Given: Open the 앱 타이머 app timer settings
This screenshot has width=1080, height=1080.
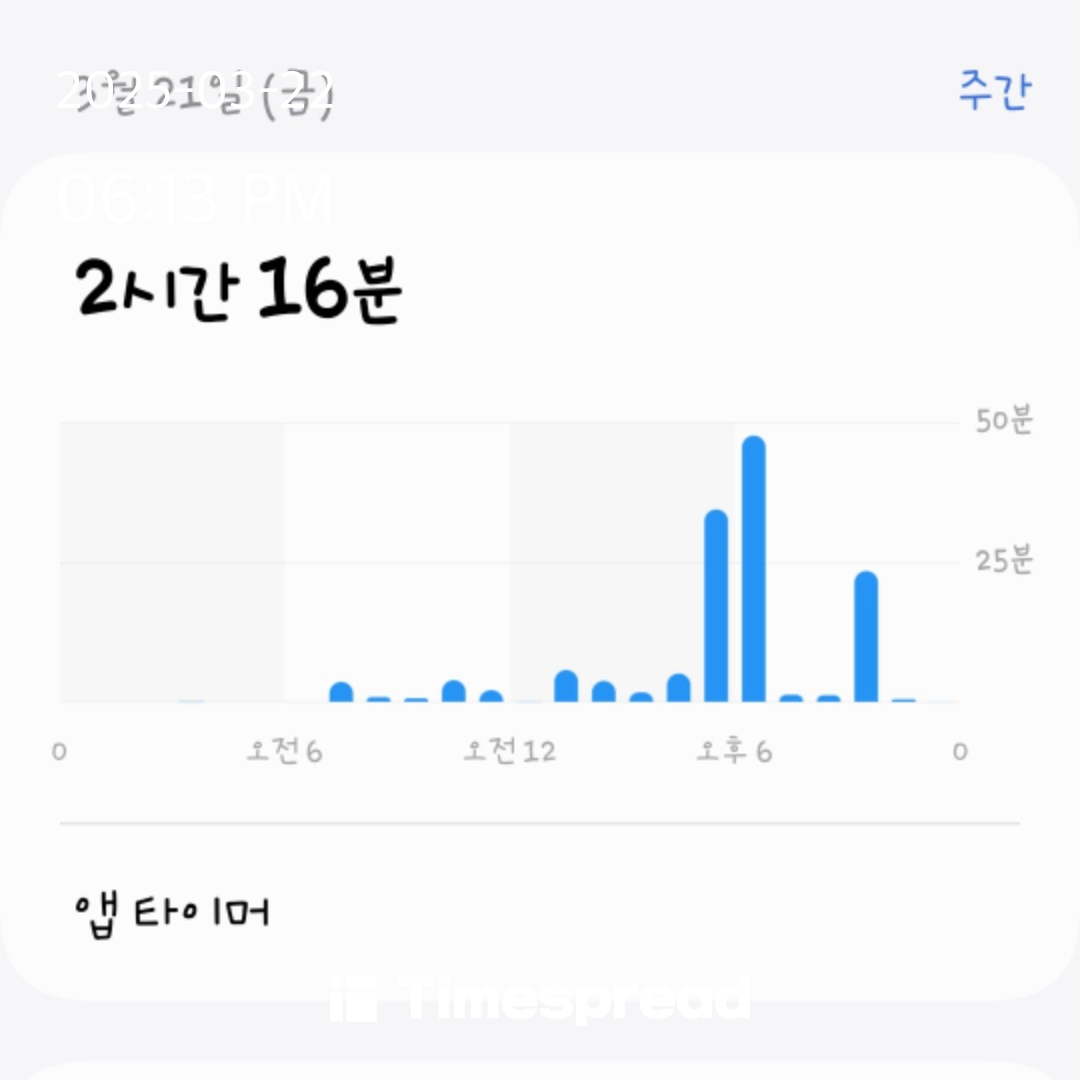Looking at the screenshot, I should coord(172,911).
